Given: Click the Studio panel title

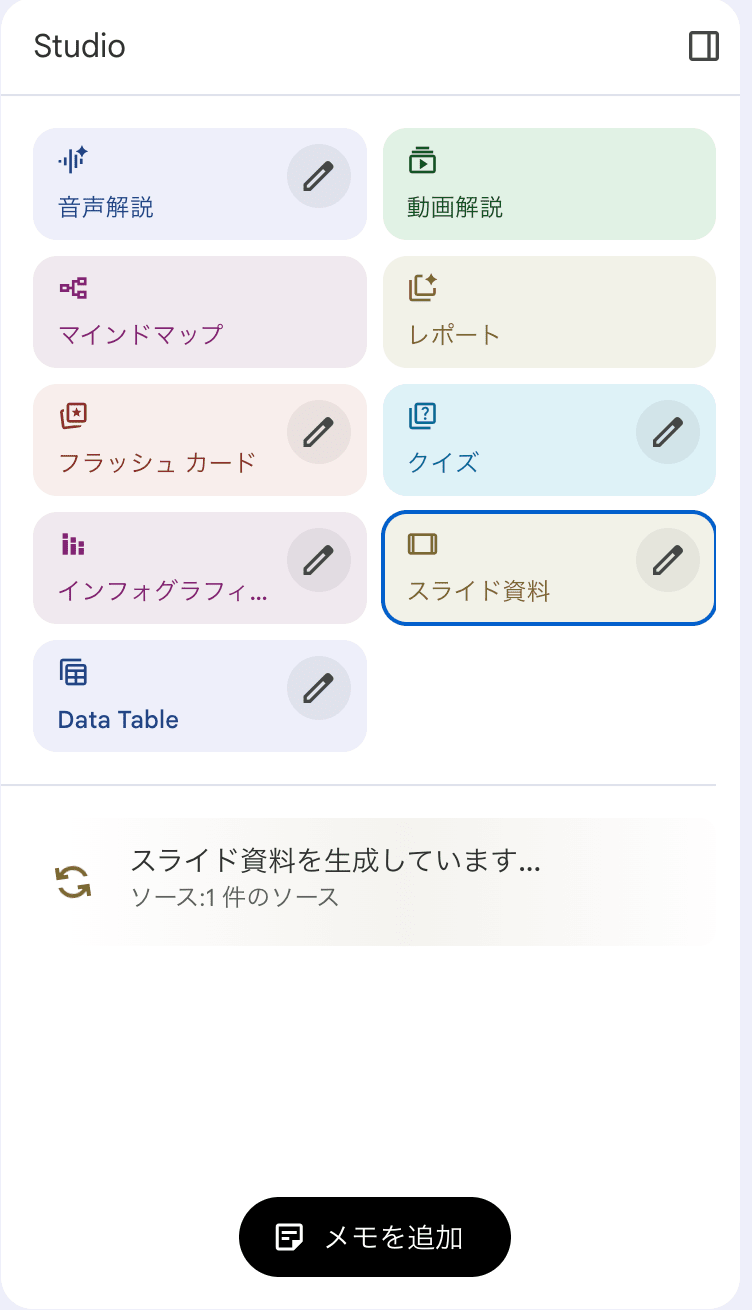Looking at the screenshot, I should click(79, 46).
